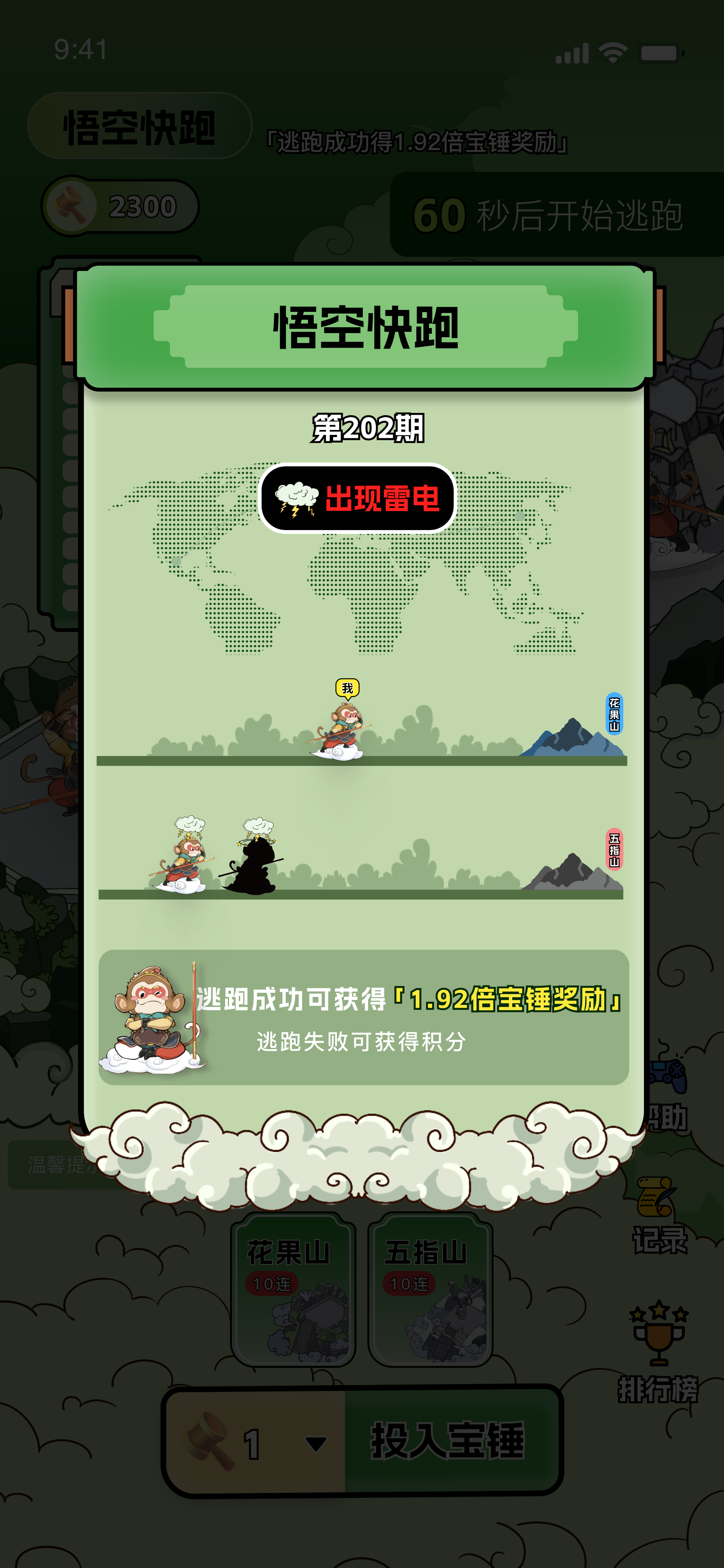
Task: Open the hammer amount dropdown
Action: coord(315,1443)
